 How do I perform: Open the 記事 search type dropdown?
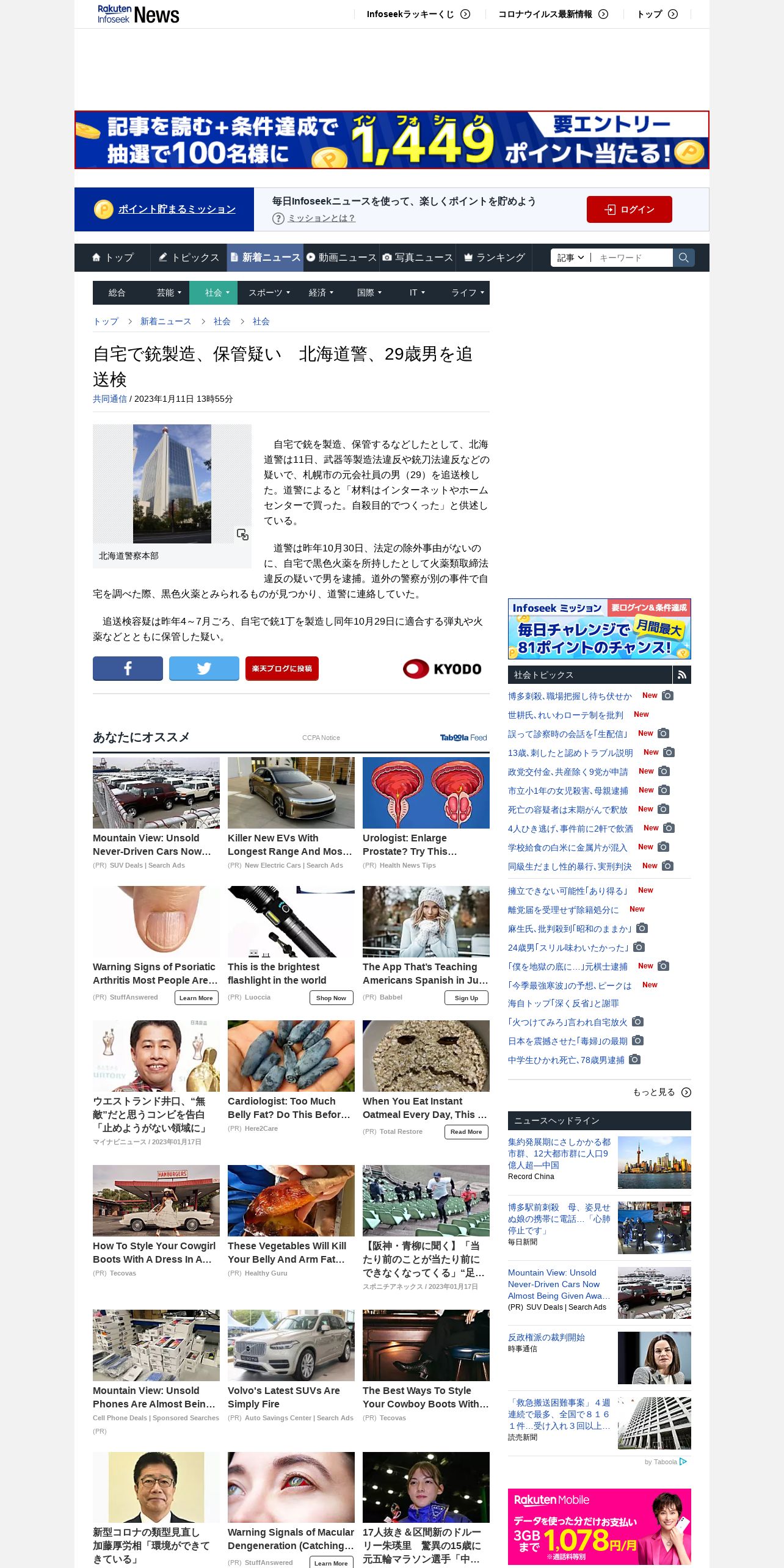(x=570, y=258)
